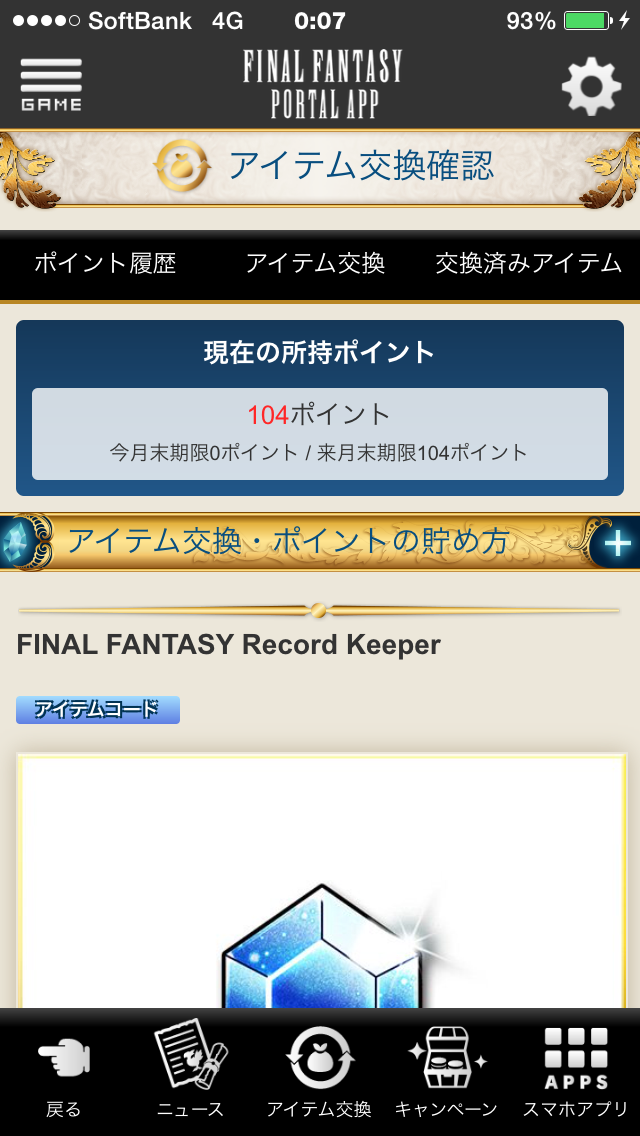
Task: Open アイテム交換 in the bottom bar
Action: tap(319, 1074)
